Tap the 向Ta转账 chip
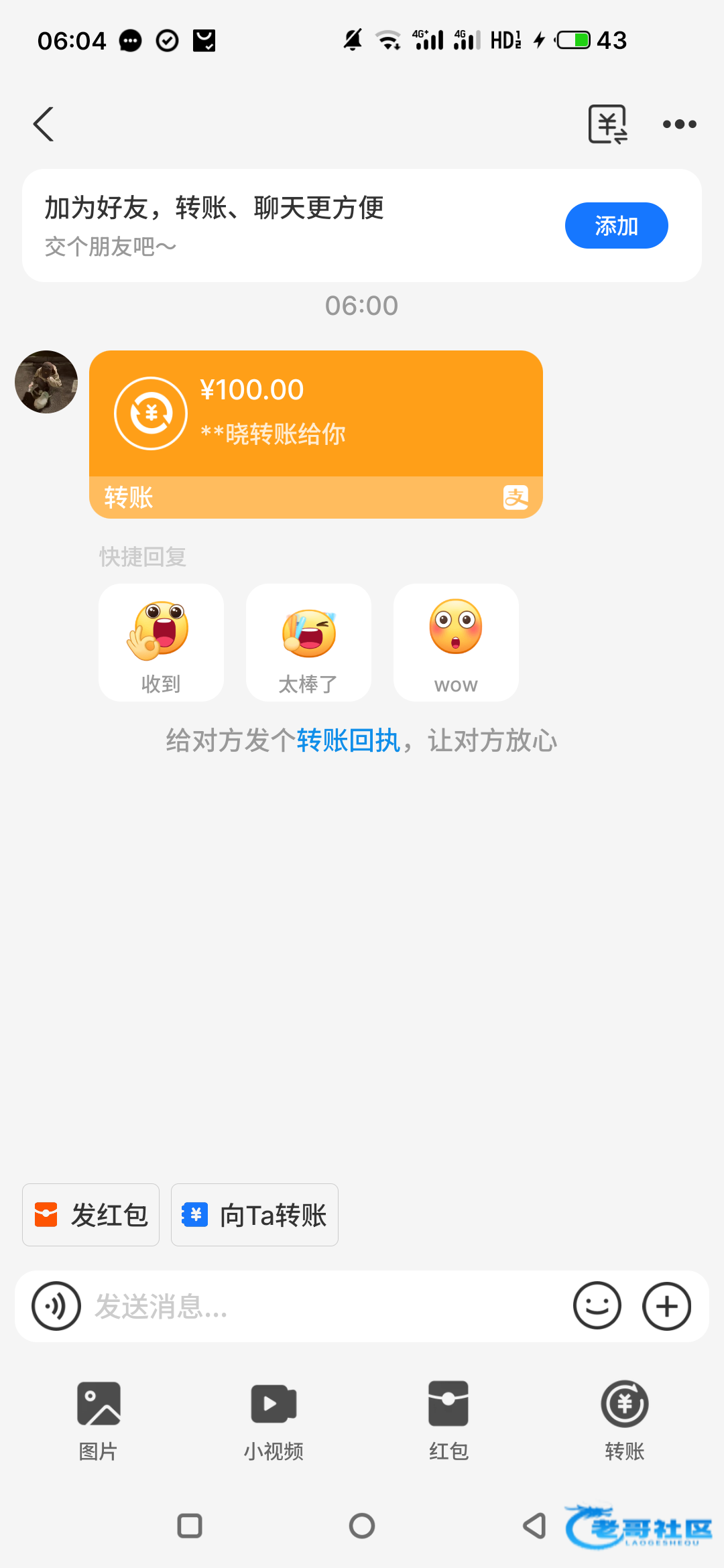Screen dimensions: 724x1568 tap(255, 1215)
